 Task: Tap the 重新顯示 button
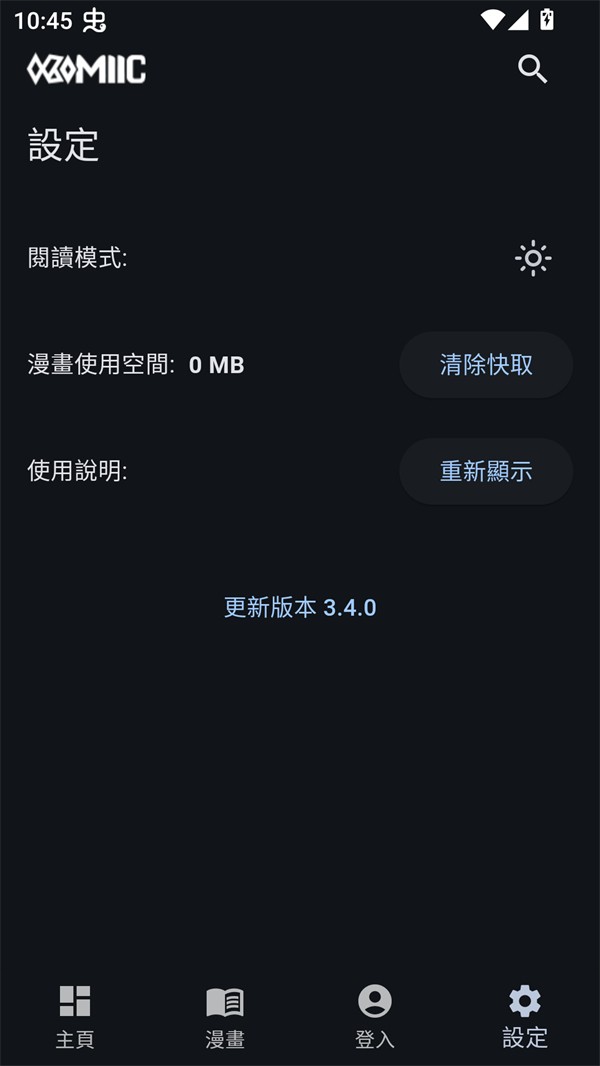[x=486, y=471]
